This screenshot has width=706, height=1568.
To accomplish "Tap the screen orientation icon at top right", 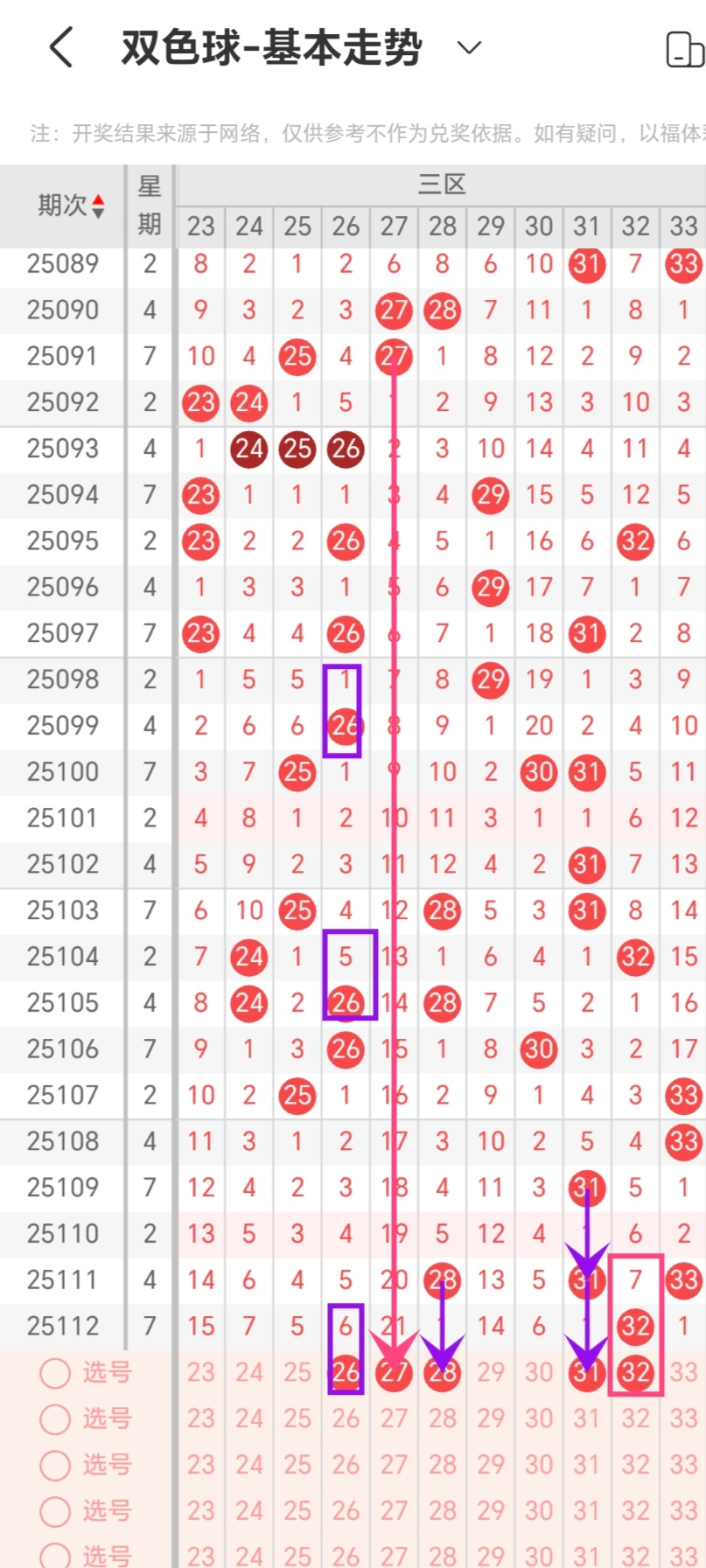I will (685, 49).
